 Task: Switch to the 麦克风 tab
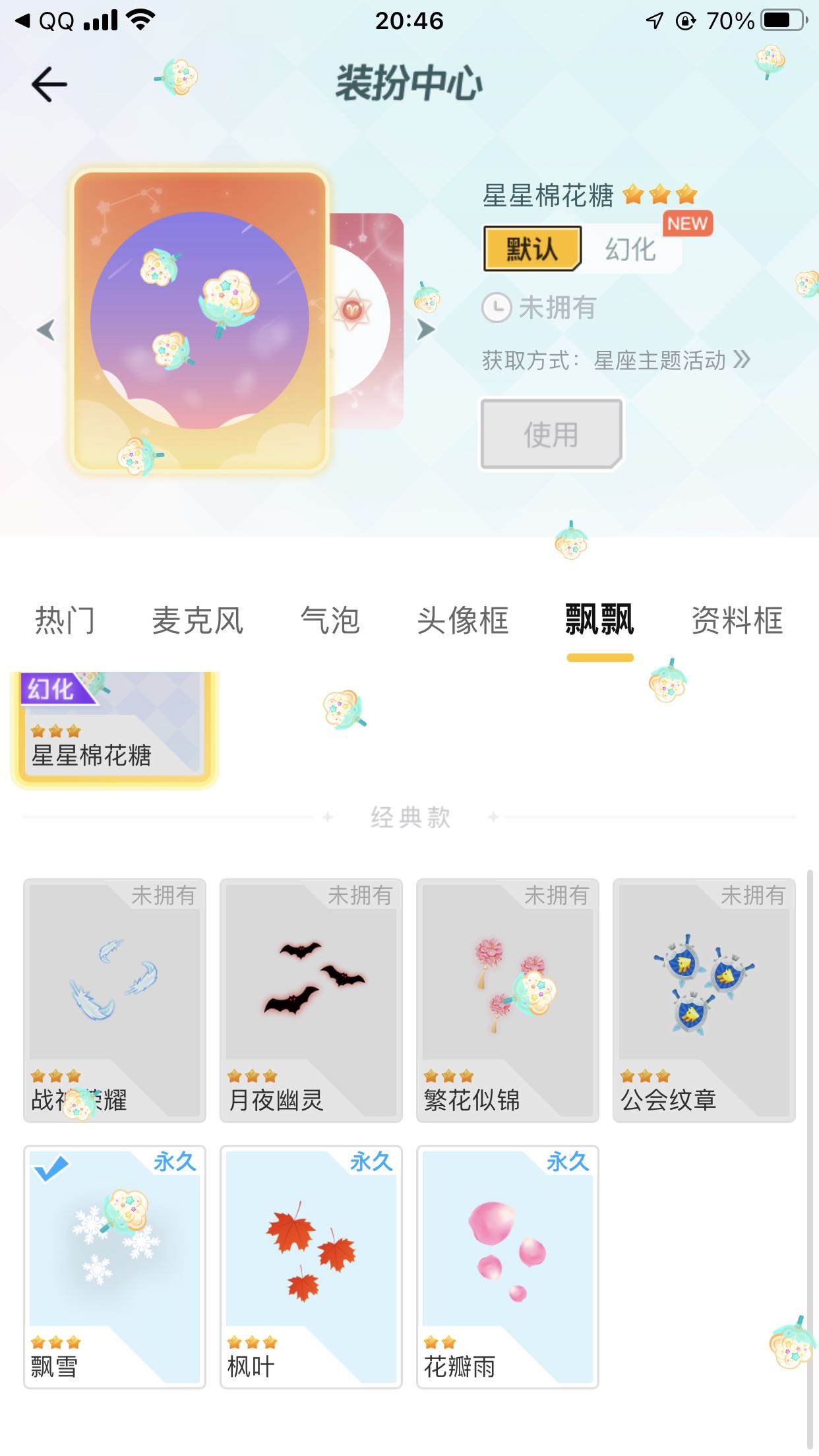[198, 621]
